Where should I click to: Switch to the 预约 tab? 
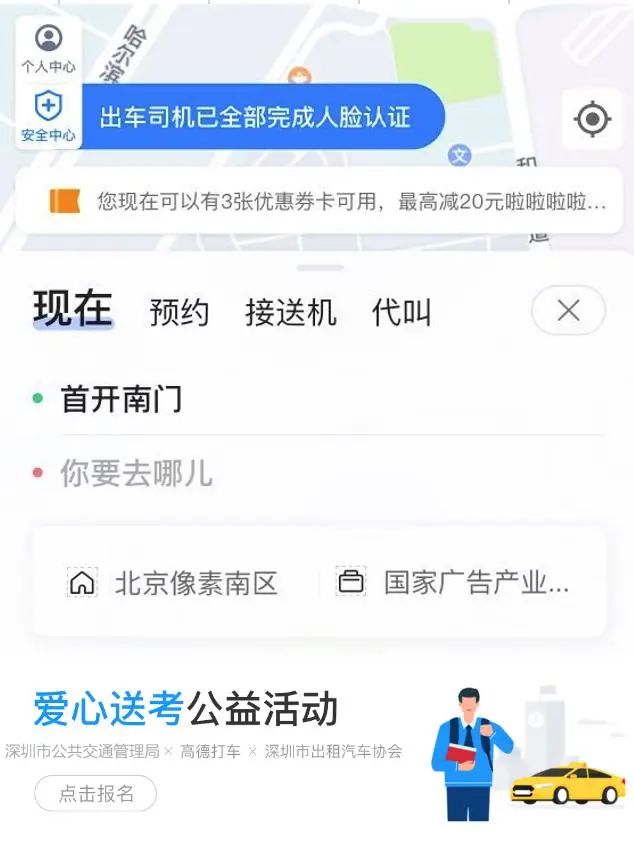(x=179, y=312)
